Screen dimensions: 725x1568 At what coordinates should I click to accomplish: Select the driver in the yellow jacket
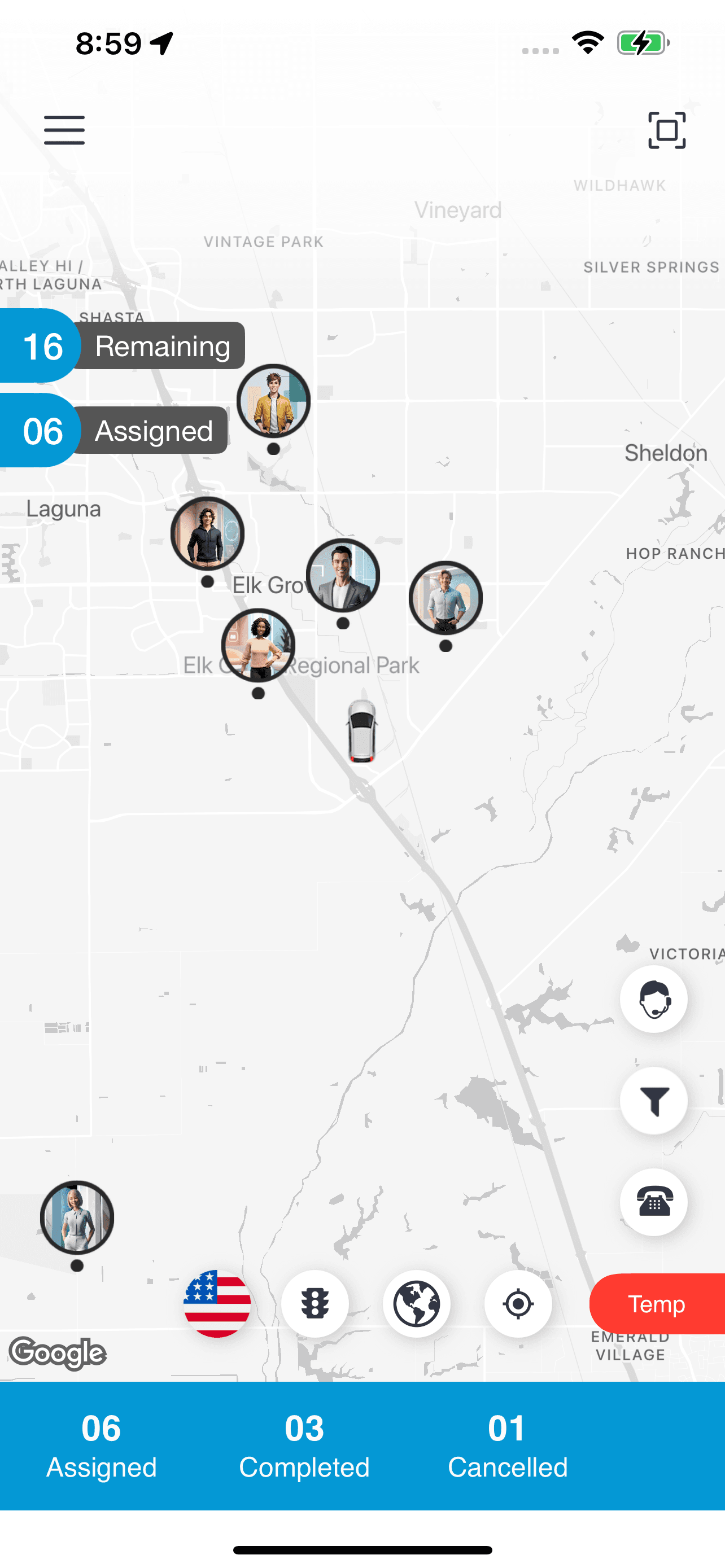tap(273, 401)
